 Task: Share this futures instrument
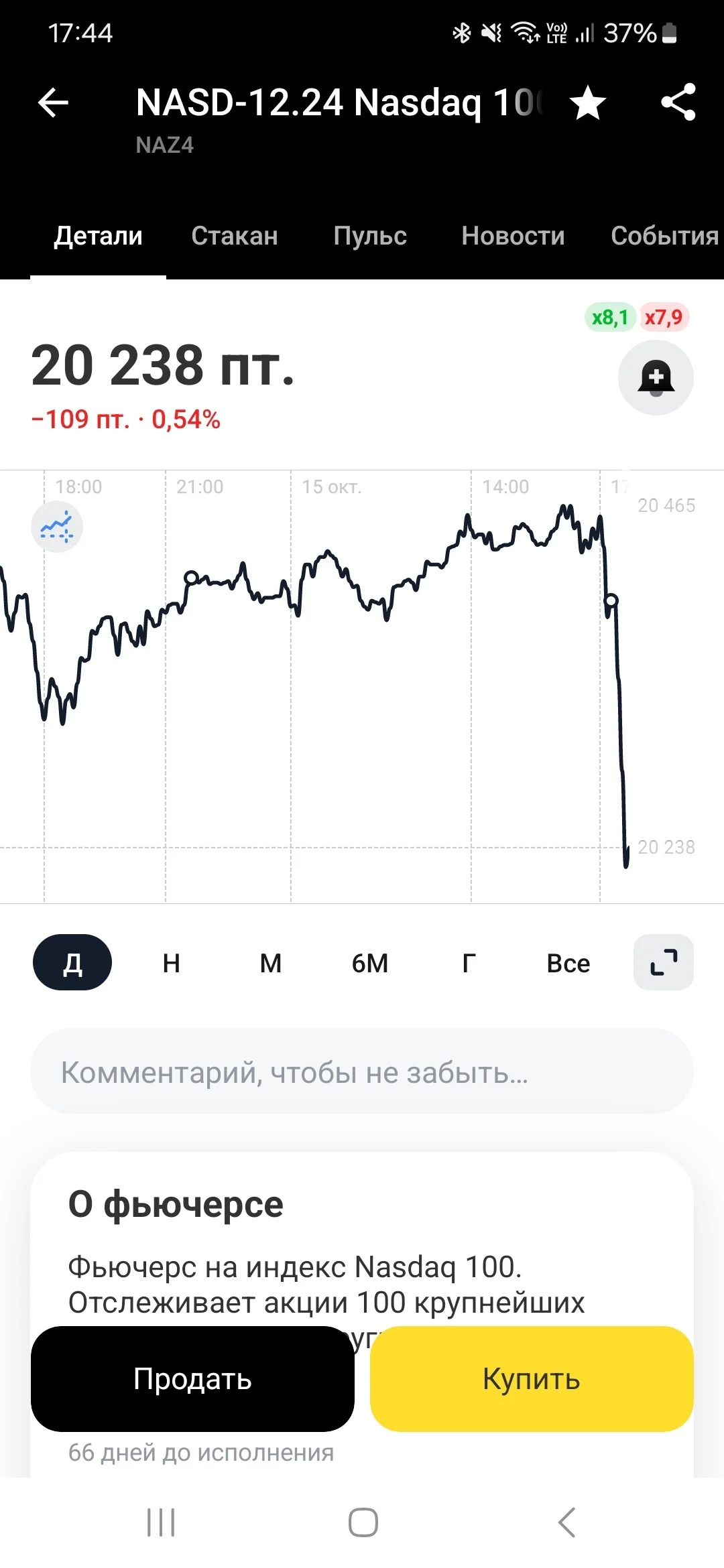(x=678, y=103)
